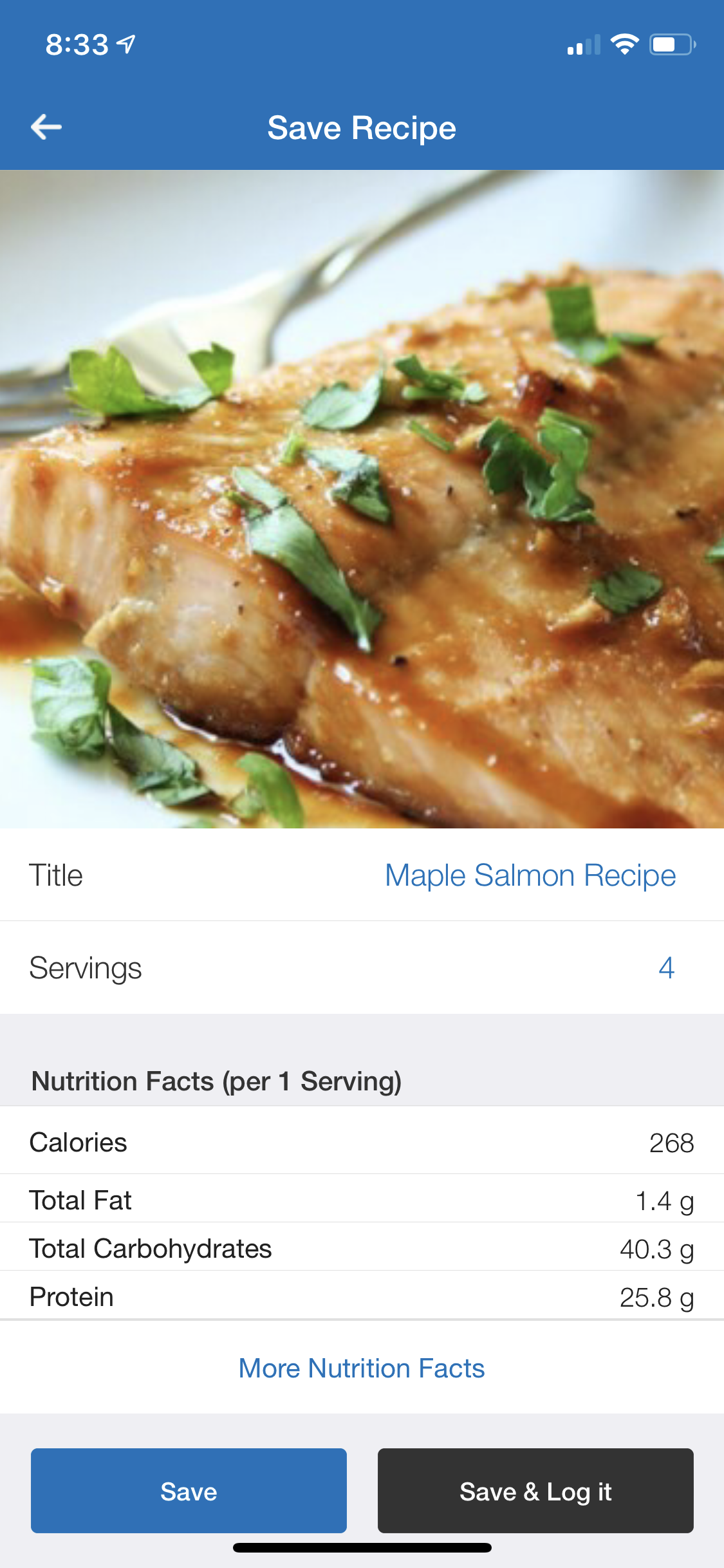Select Save & Log it

point(535,1491)
